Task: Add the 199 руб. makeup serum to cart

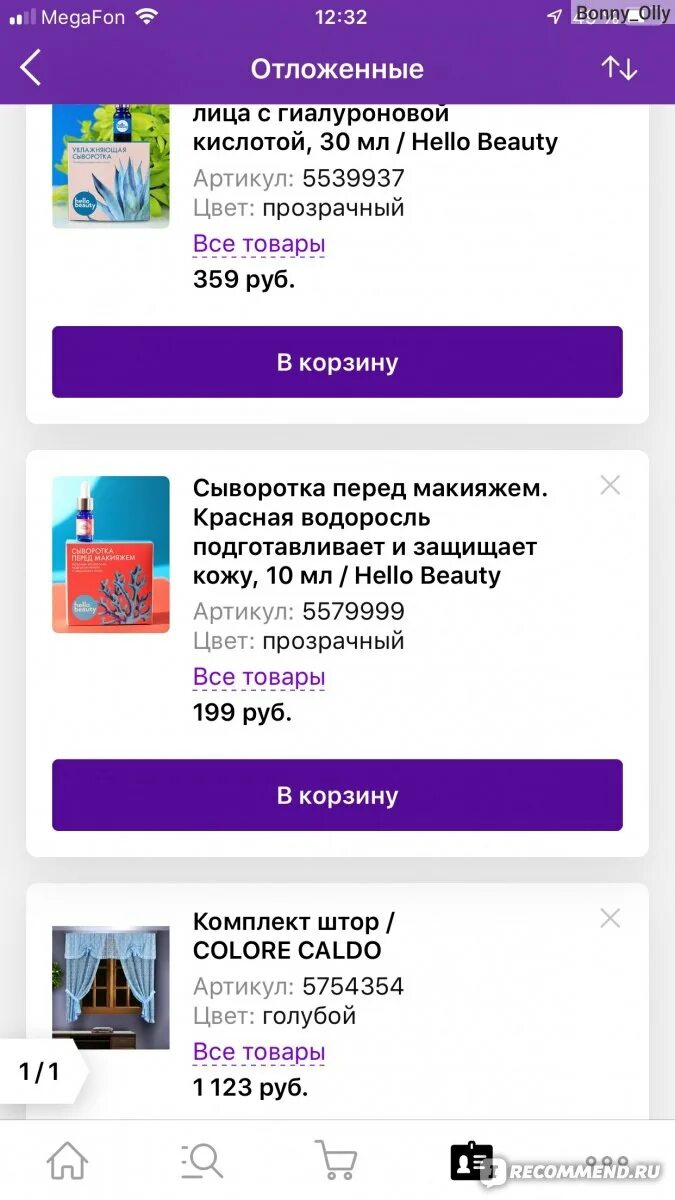Action: coord(337,795)
